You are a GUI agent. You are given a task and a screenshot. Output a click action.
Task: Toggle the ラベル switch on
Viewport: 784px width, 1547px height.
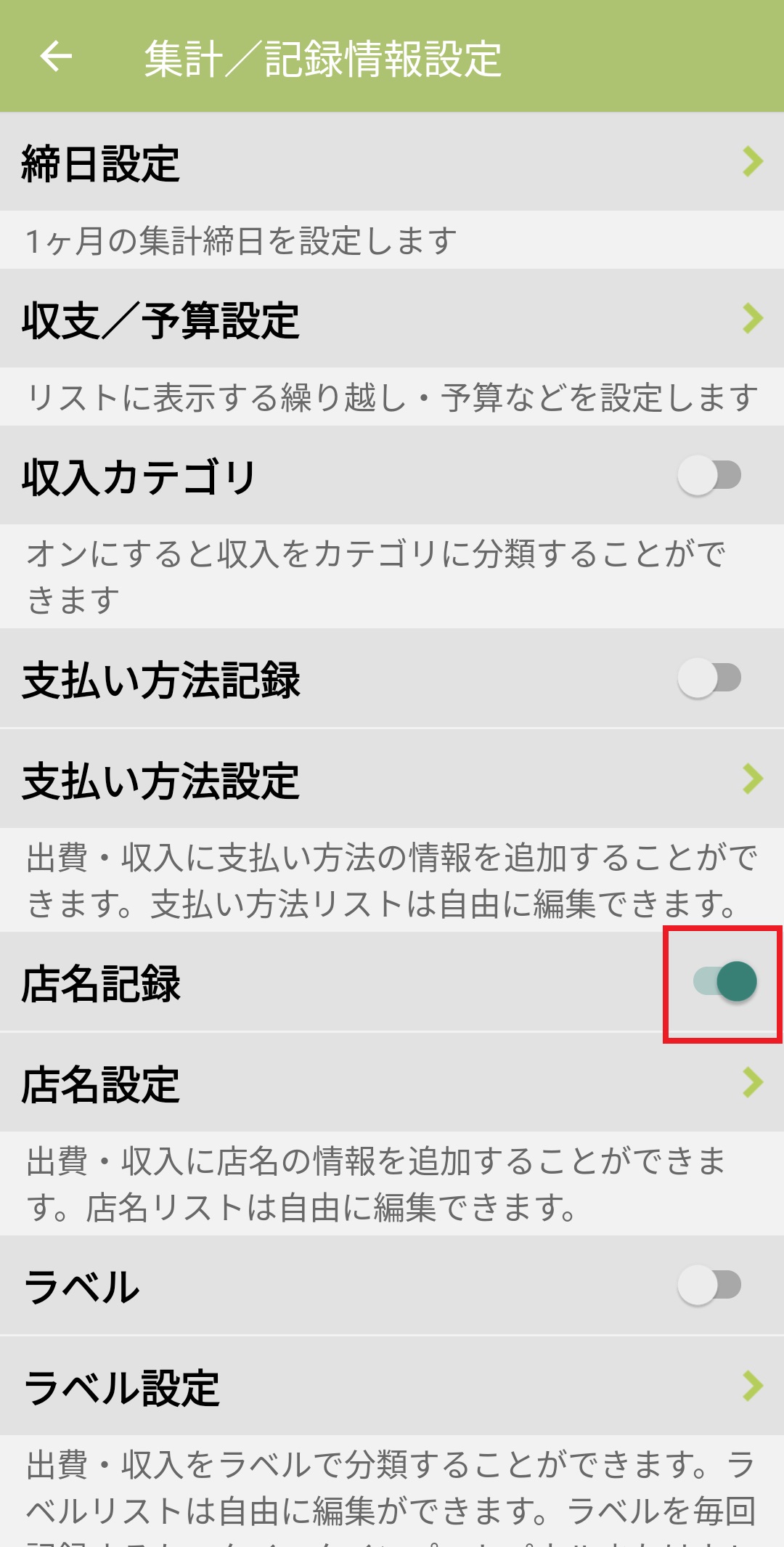[x=709, y=1285]
